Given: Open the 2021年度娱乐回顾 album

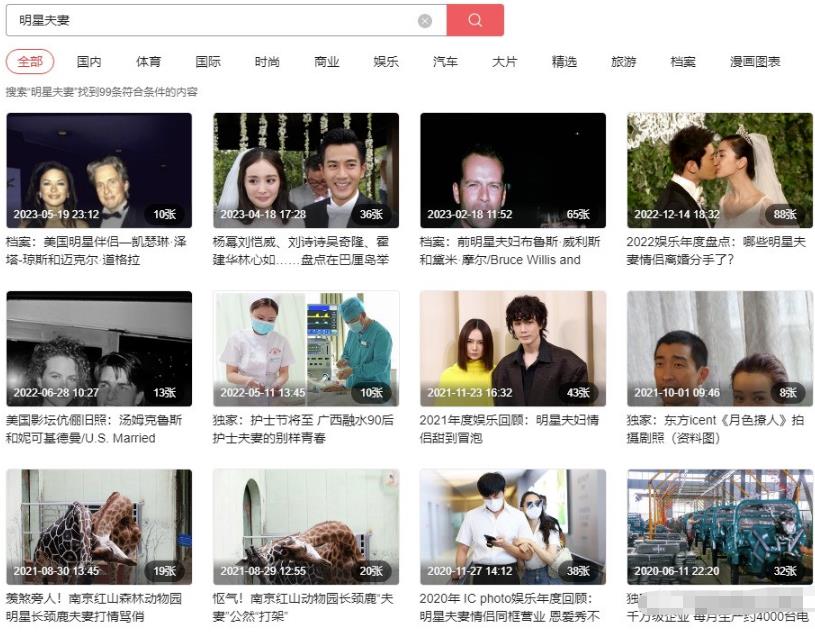Looking at the screenshot, I should (512, 348).
